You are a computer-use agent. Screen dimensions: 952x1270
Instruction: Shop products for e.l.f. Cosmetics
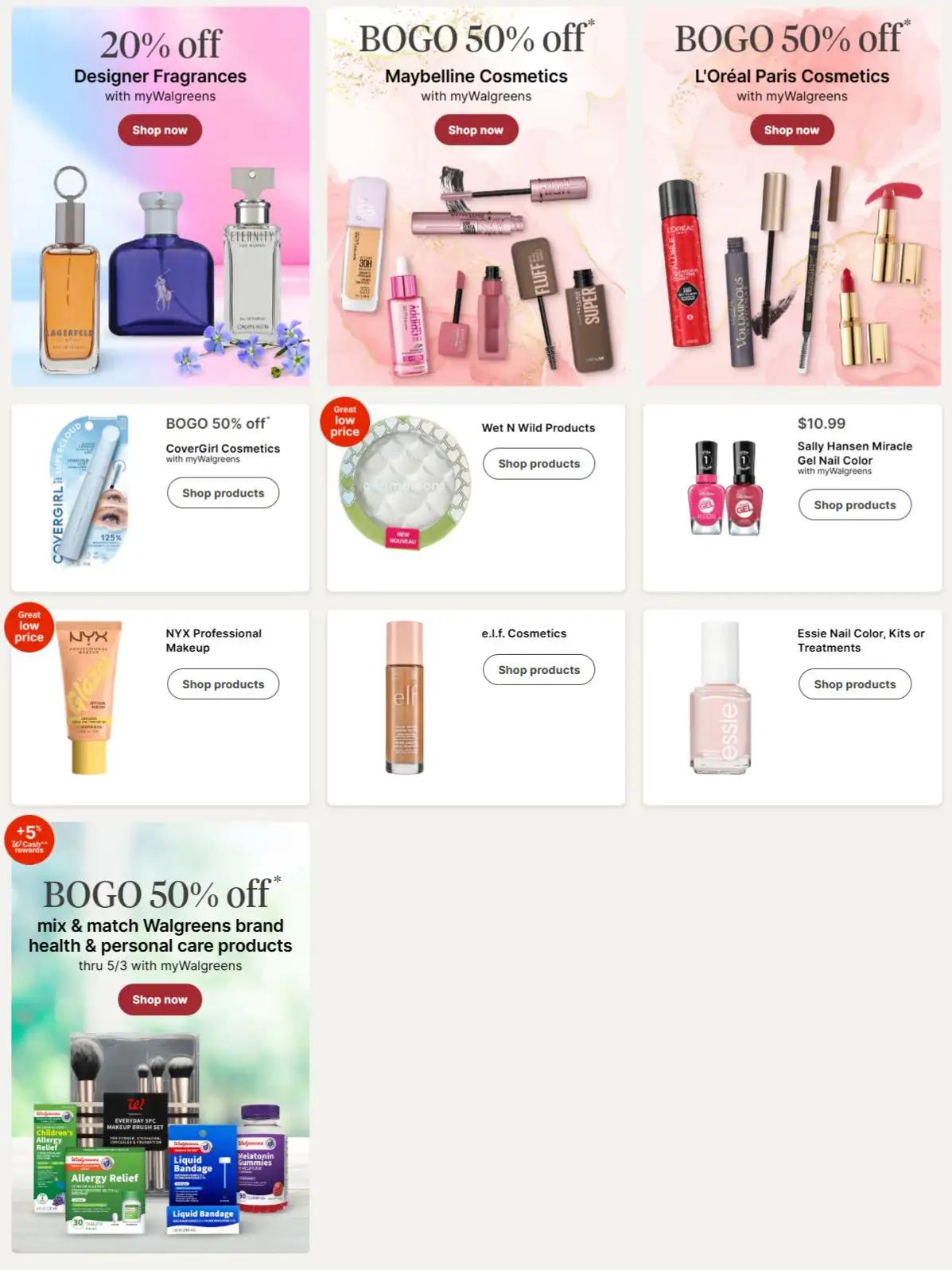tap(538, 669)
